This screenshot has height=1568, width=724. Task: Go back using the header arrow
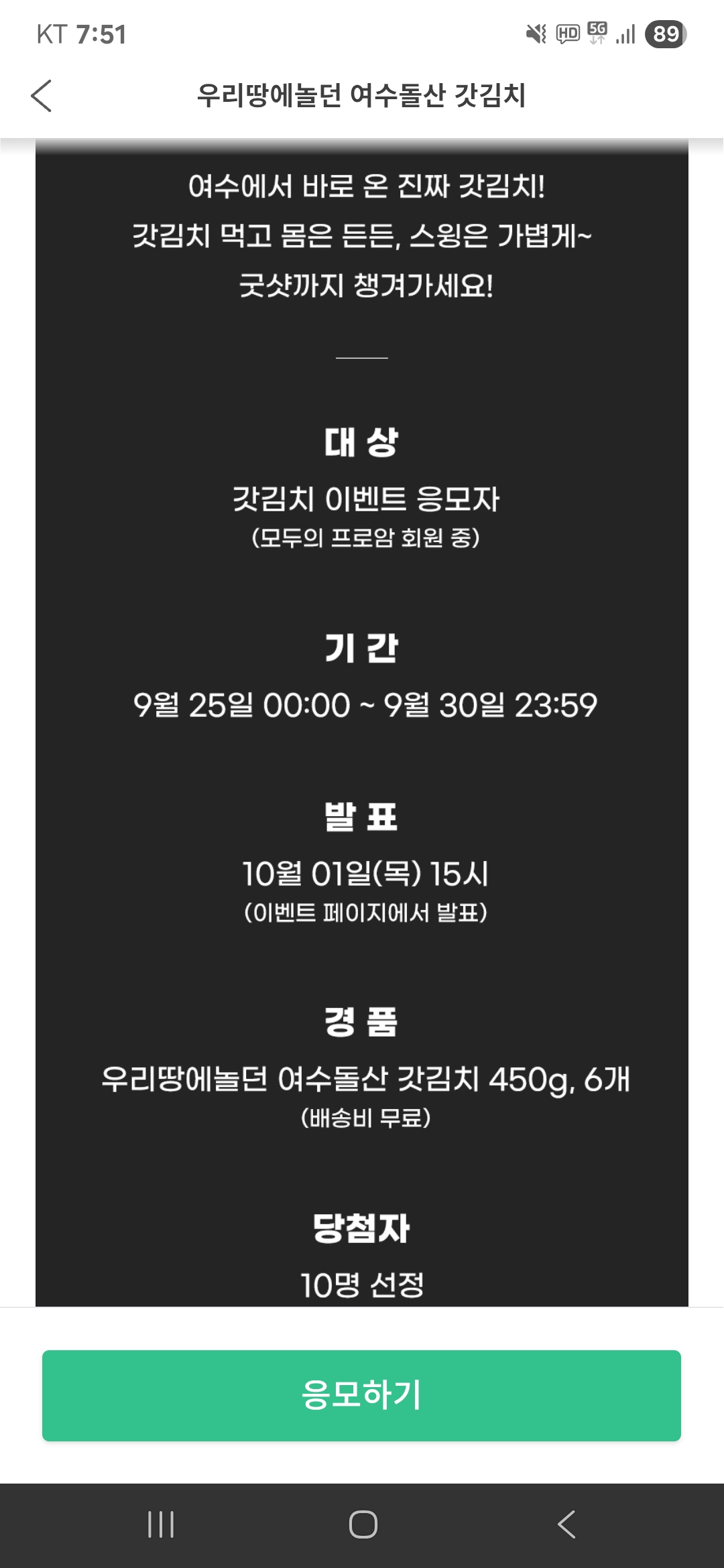[x=42, y=96]
